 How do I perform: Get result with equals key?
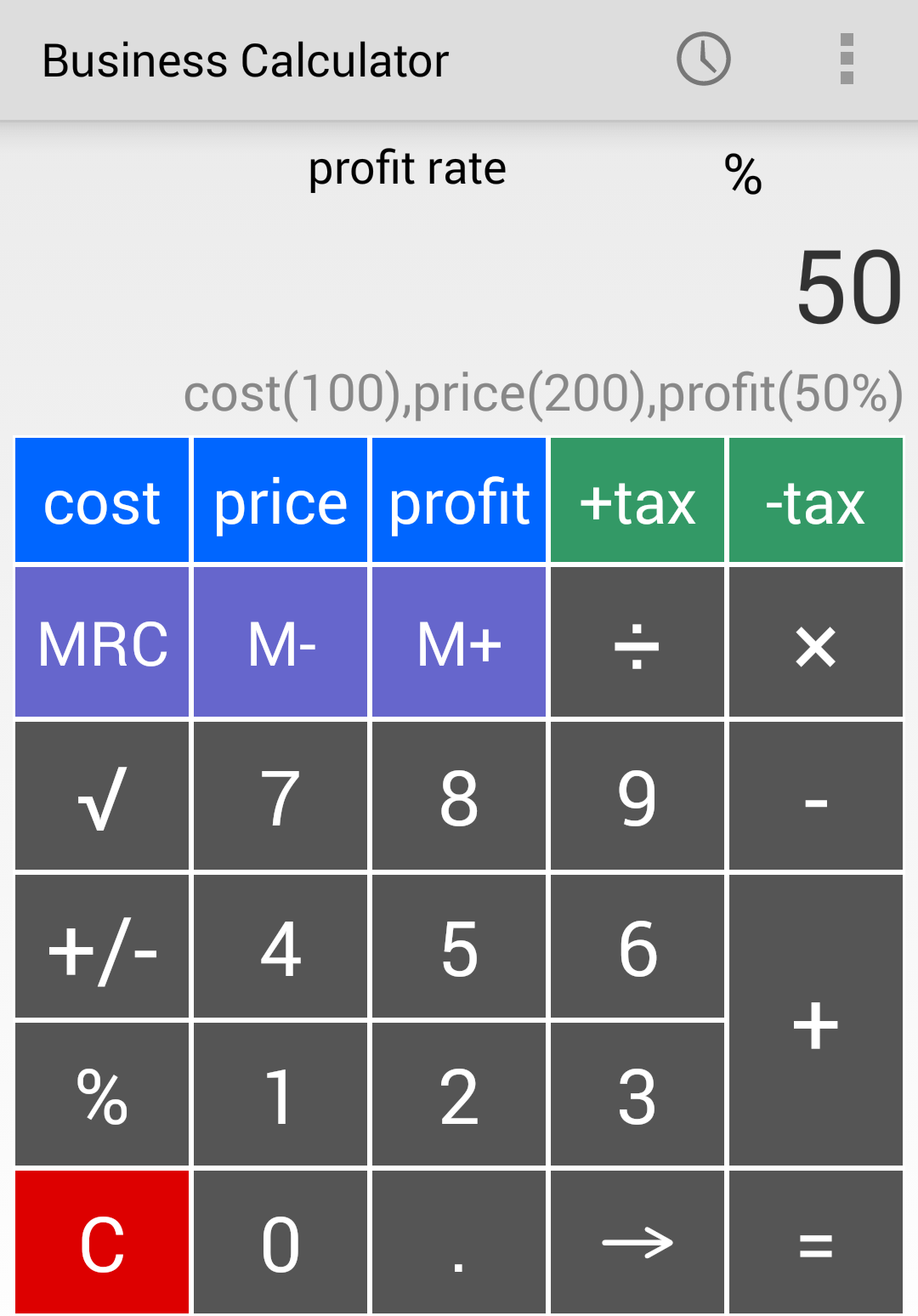(x=816, y=1243)
